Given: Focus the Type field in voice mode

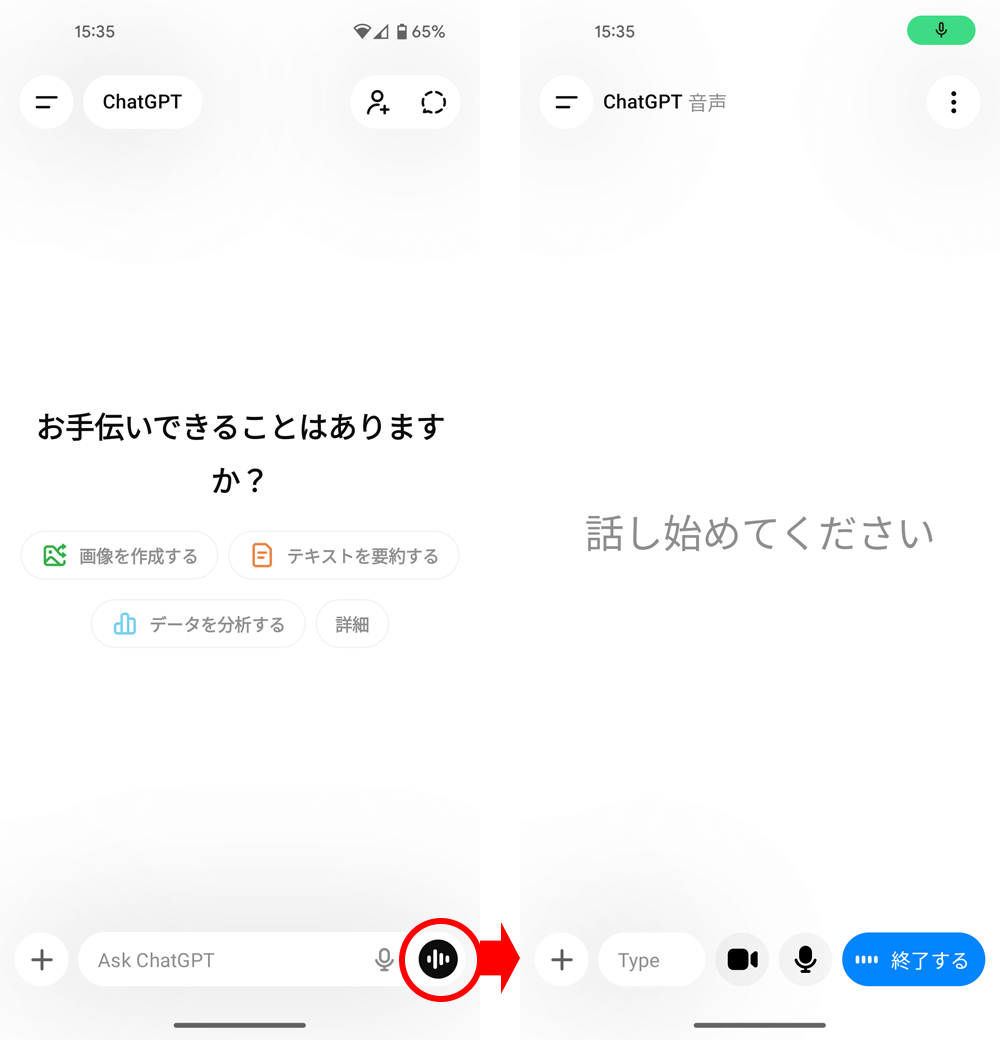Looking at the screenshot, I should point(651,960).
